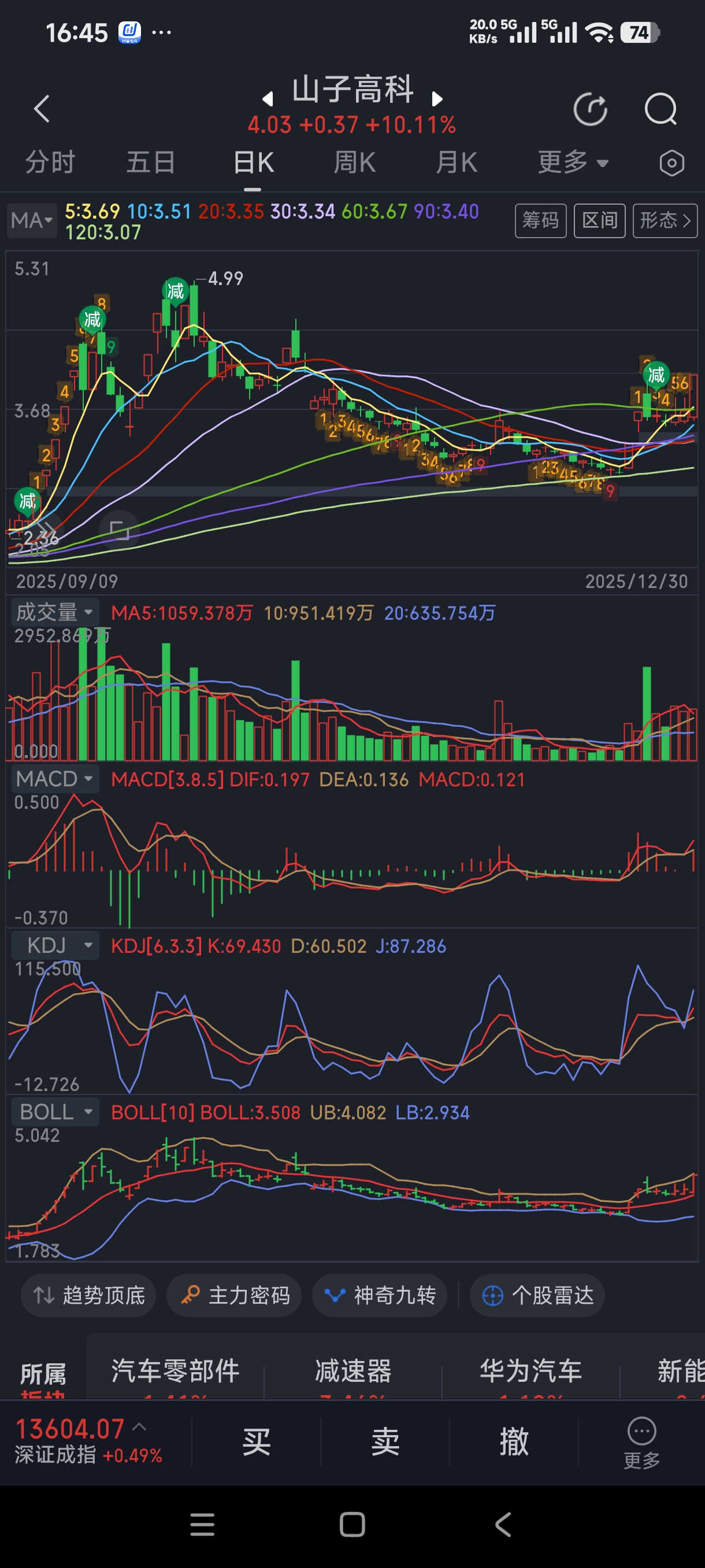The width and height of the screenshot is (705, 1568).
Task: Switch to the 五日 tab
Action: click(150, 162)
